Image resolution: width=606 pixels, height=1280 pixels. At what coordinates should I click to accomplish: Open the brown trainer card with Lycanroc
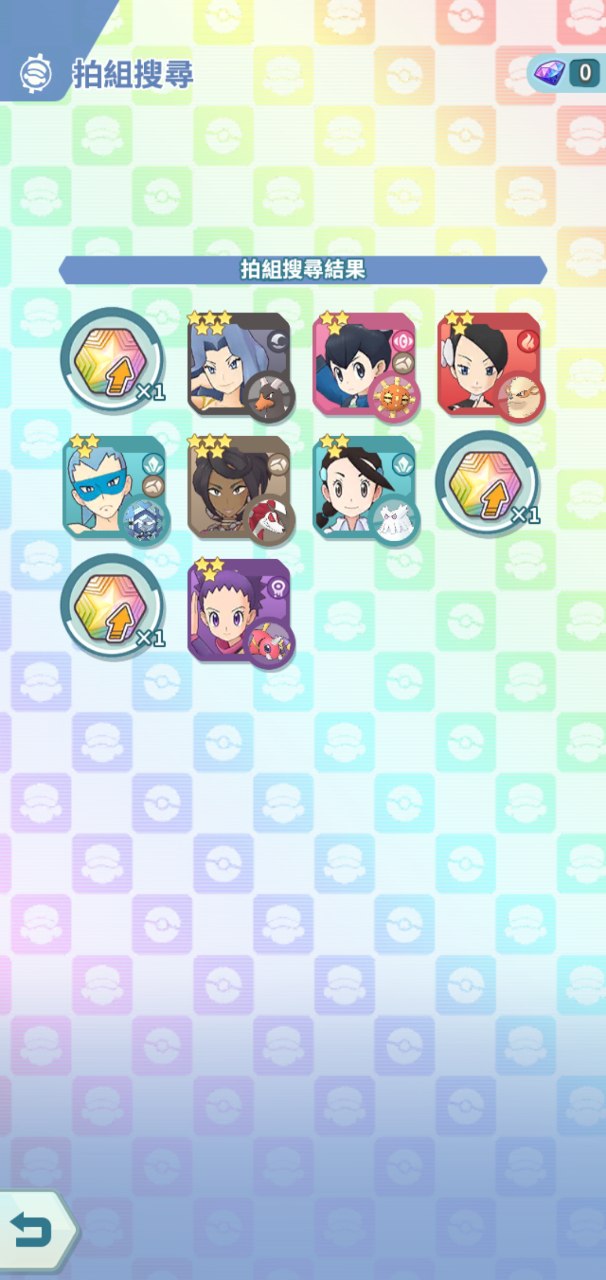pos(238,487)
